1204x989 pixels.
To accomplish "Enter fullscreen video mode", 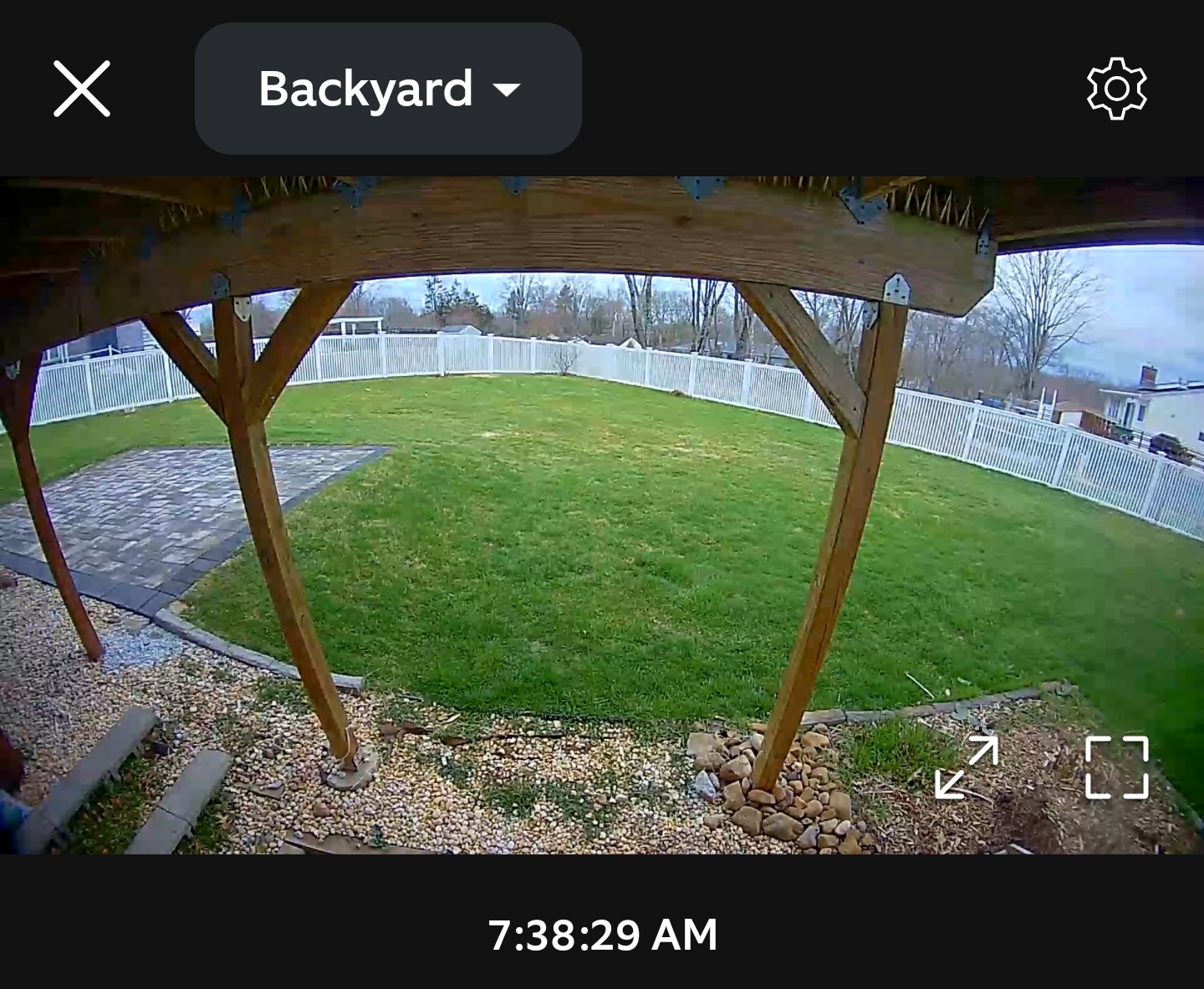I will tap(1116, 767).
